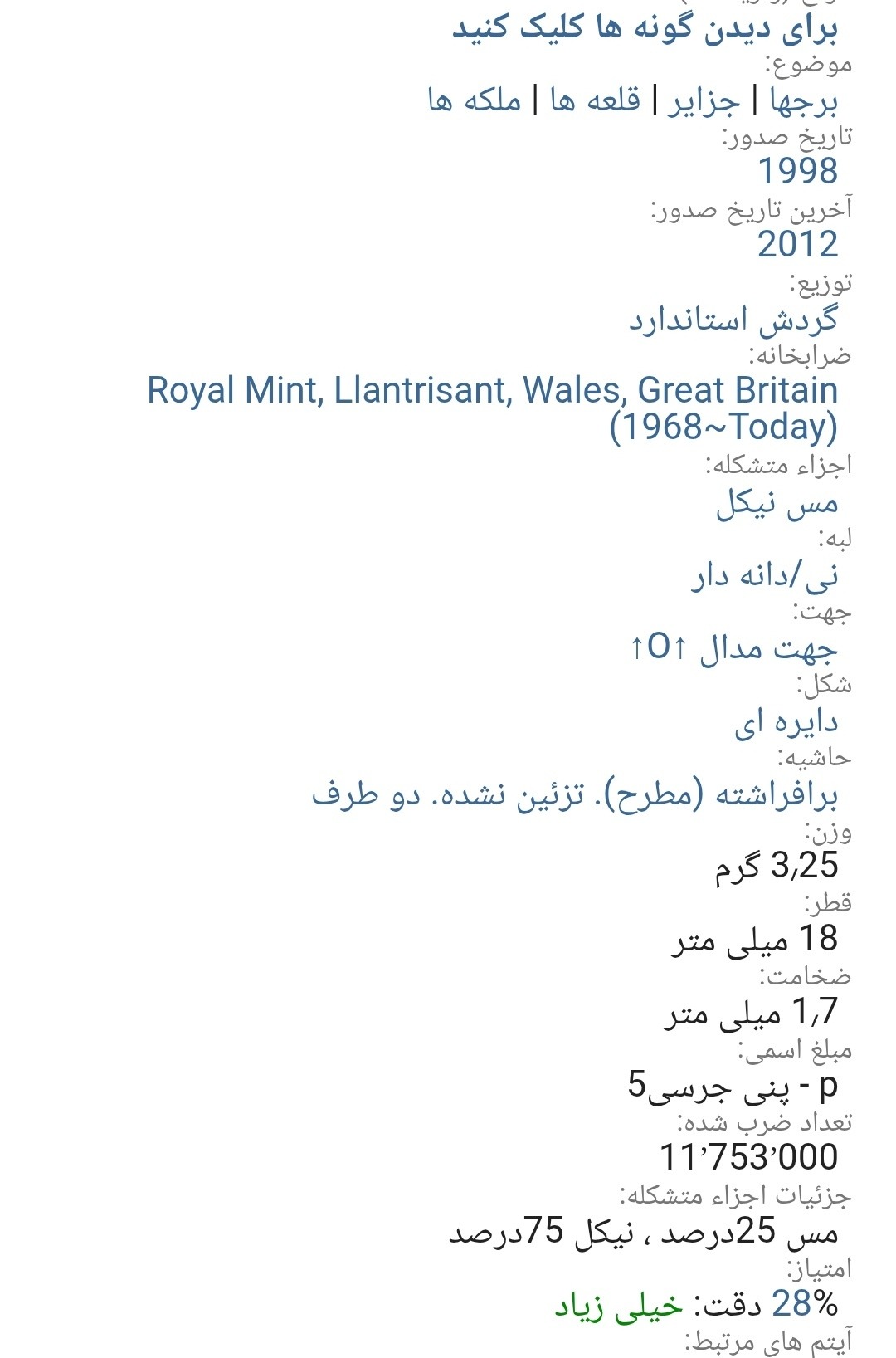Tap the 'ملکه ها' theme link

click(x=474, y=101)
